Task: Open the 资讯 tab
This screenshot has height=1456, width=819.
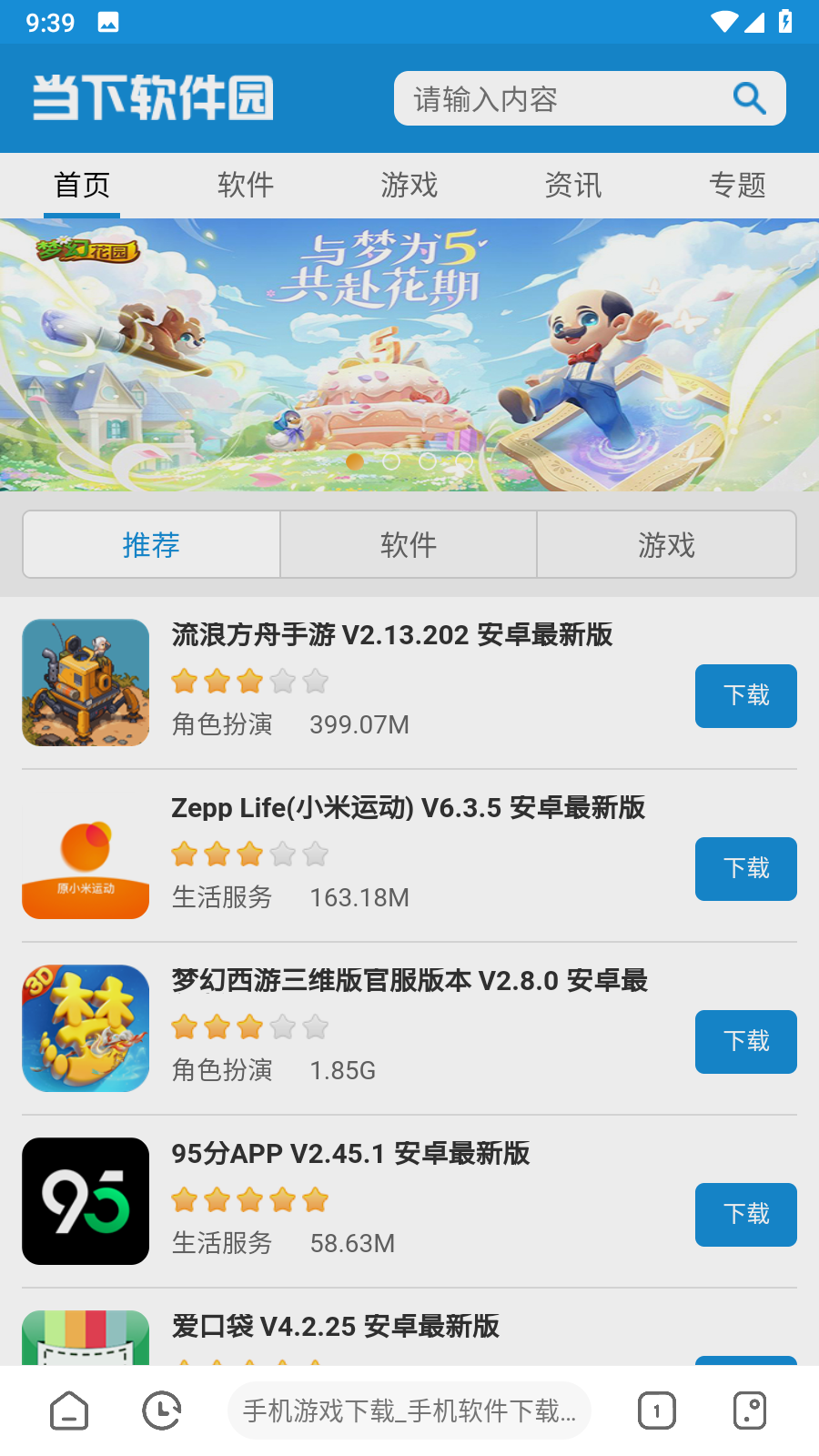Action: 572,185
